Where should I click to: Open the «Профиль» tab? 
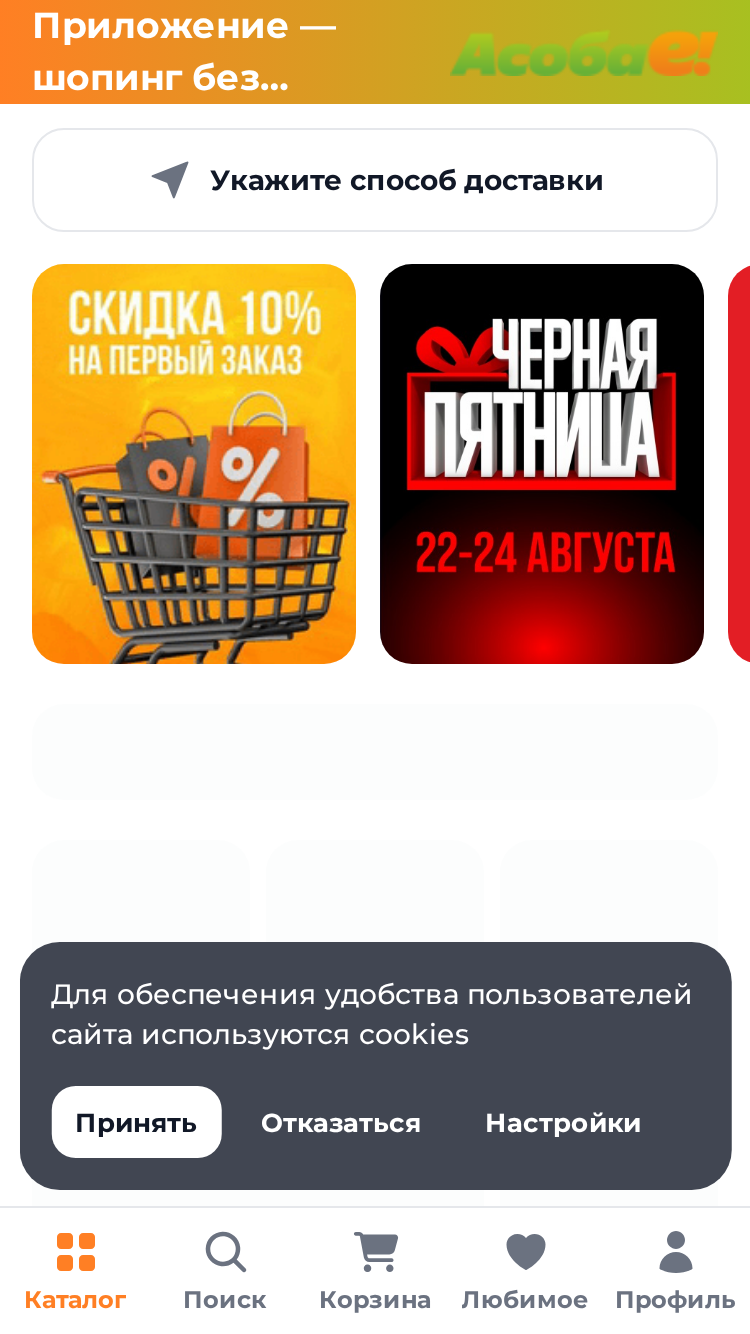[x=675, y=1271]
